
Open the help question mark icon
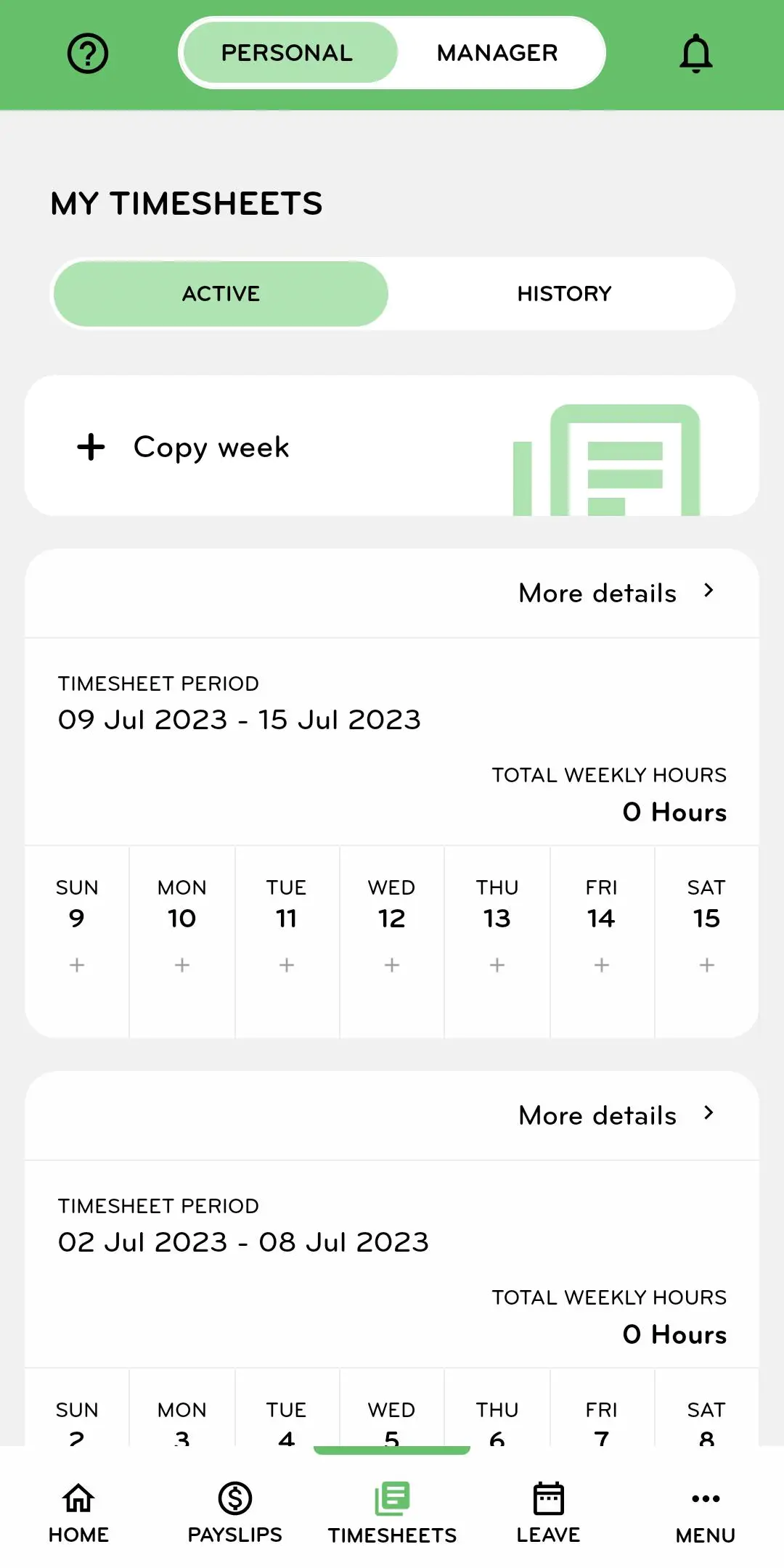tap(86, 52)
